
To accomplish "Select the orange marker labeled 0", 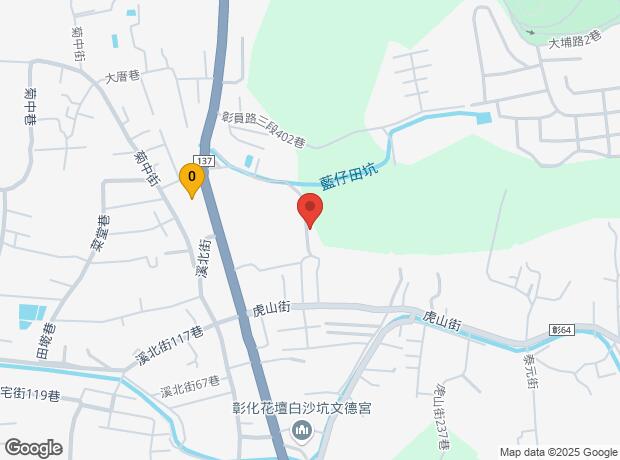I will (191, 178).
